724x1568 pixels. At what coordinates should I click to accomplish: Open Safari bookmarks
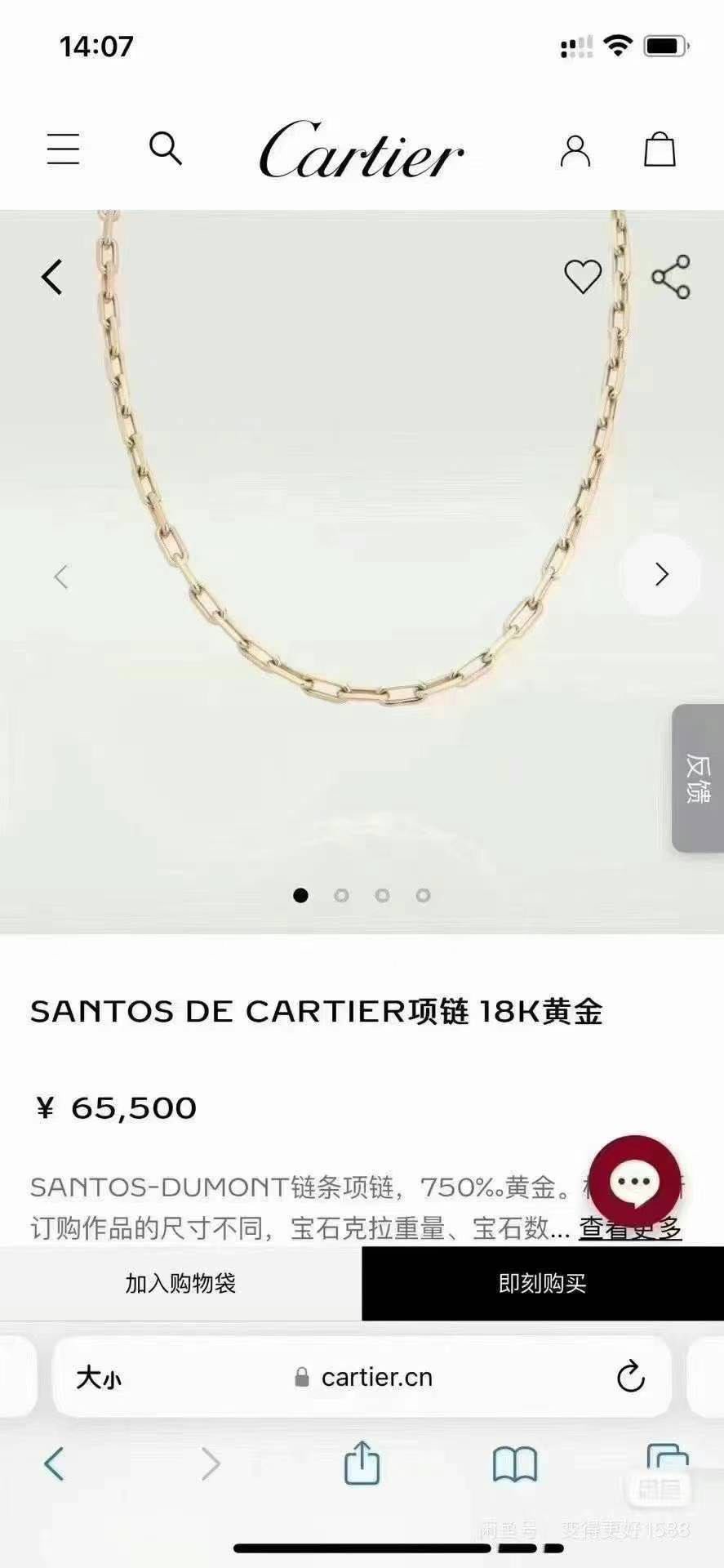(514, 1463)
